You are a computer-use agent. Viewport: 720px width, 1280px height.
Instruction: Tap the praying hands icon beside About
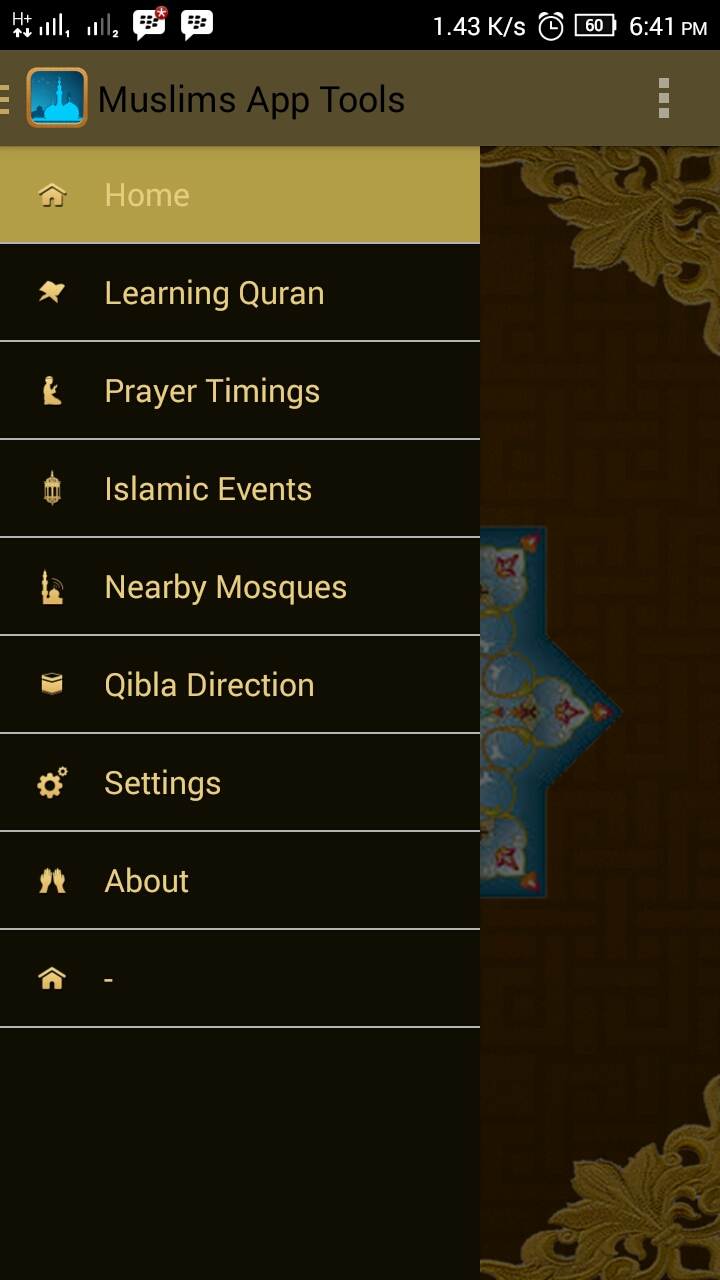pyautogui.click(x=50, y=880)
